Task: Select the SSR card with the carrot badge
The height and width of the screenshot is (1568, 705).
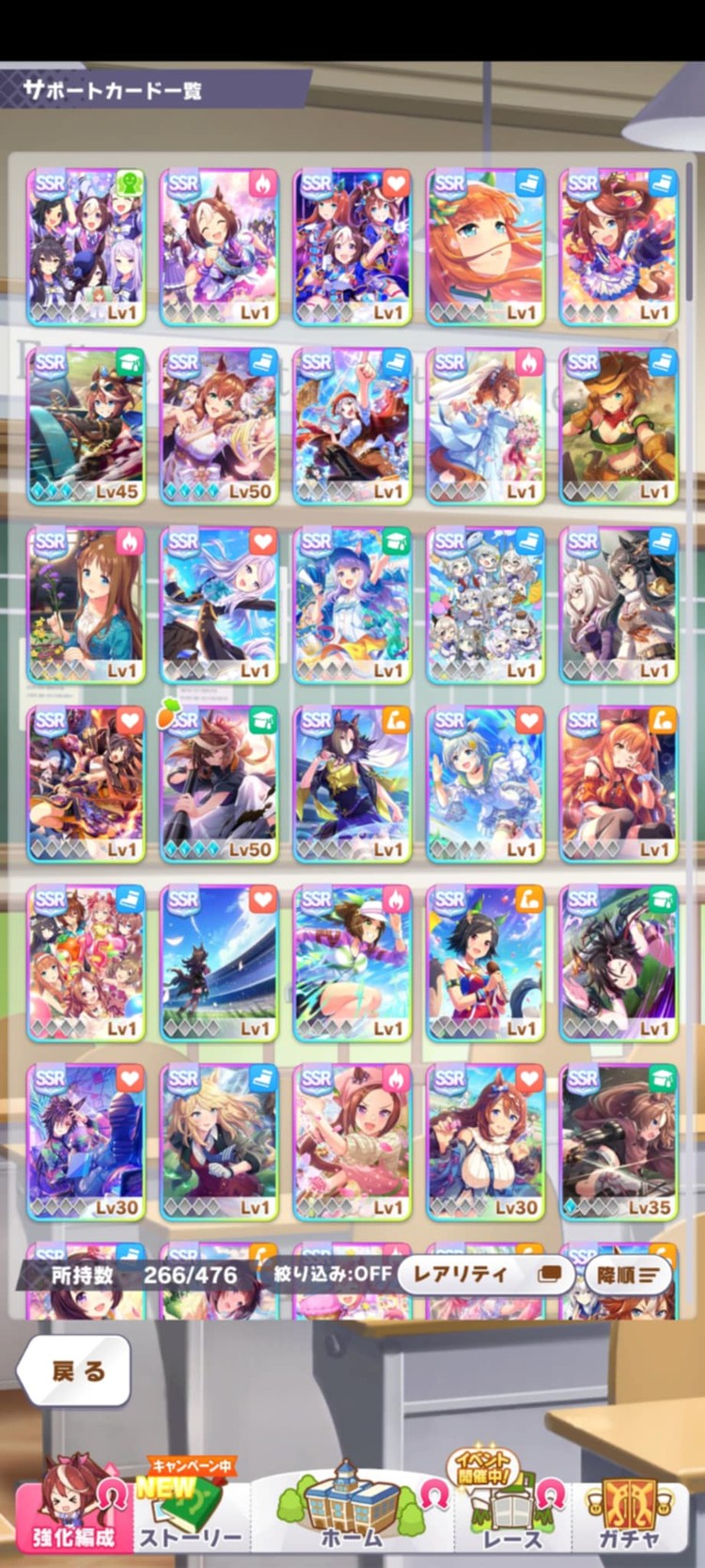Action: 219,784
